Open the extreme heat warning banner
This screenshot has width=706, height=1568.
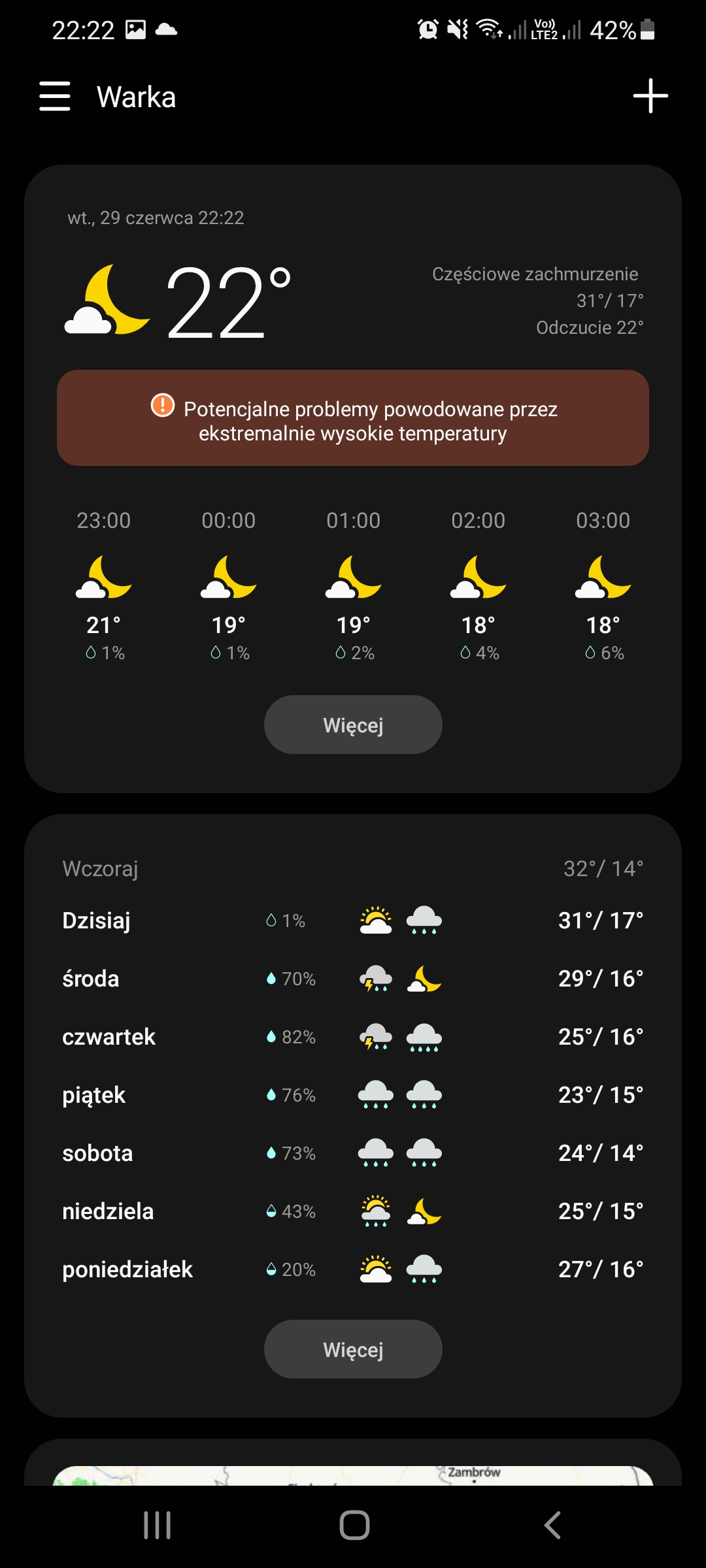tap(353, 418)
